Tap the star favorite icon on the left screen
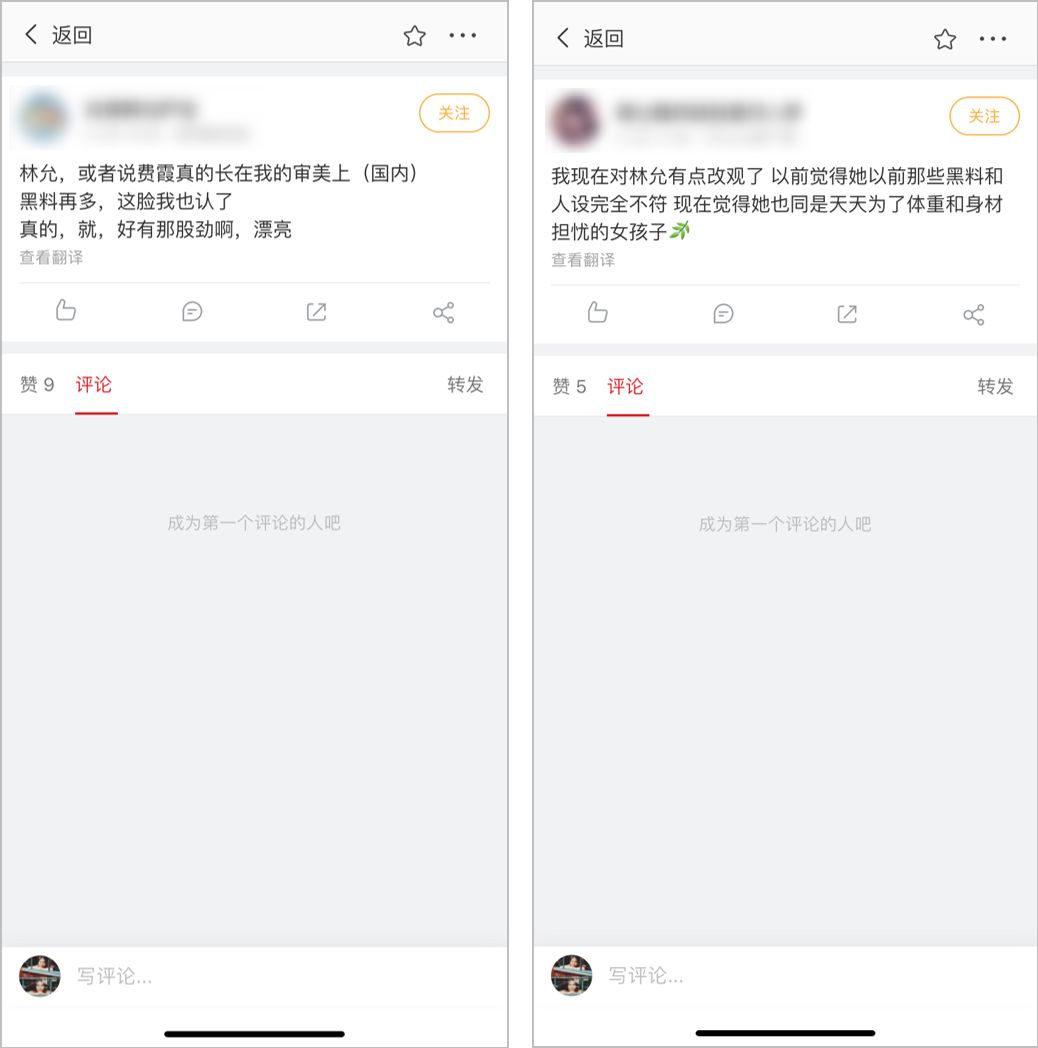This screenshot has width=1038, height=1048. 414,36
